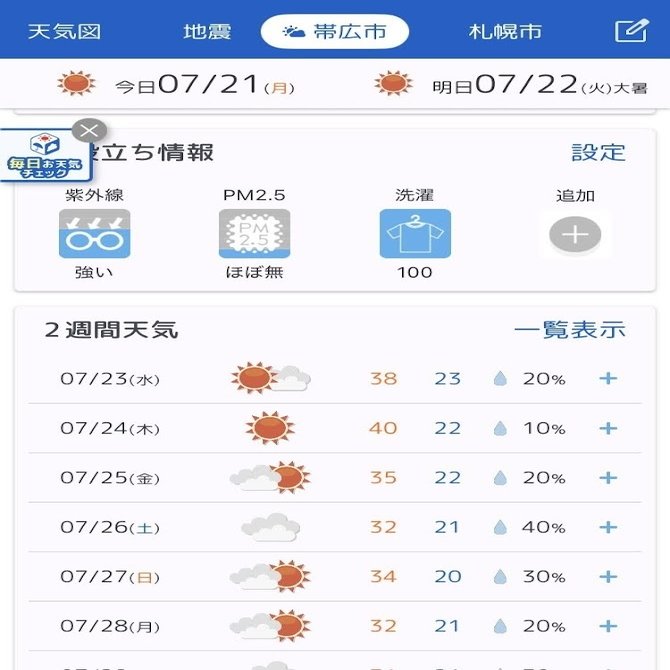Expand the 07/23 (水) forecast row

pos(608,379)
